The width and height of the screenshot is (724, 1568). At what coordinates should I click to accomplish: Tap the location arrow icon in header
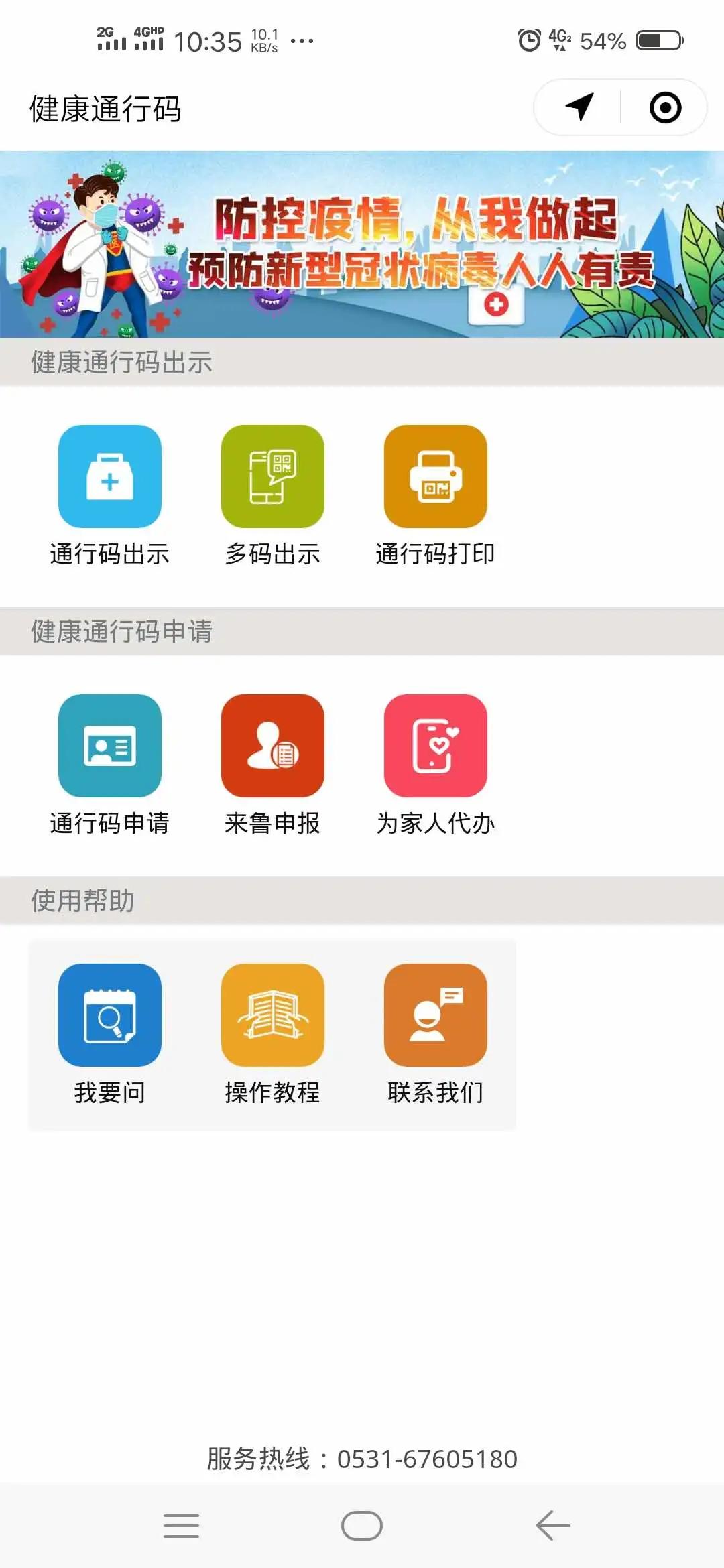[579, 107]
